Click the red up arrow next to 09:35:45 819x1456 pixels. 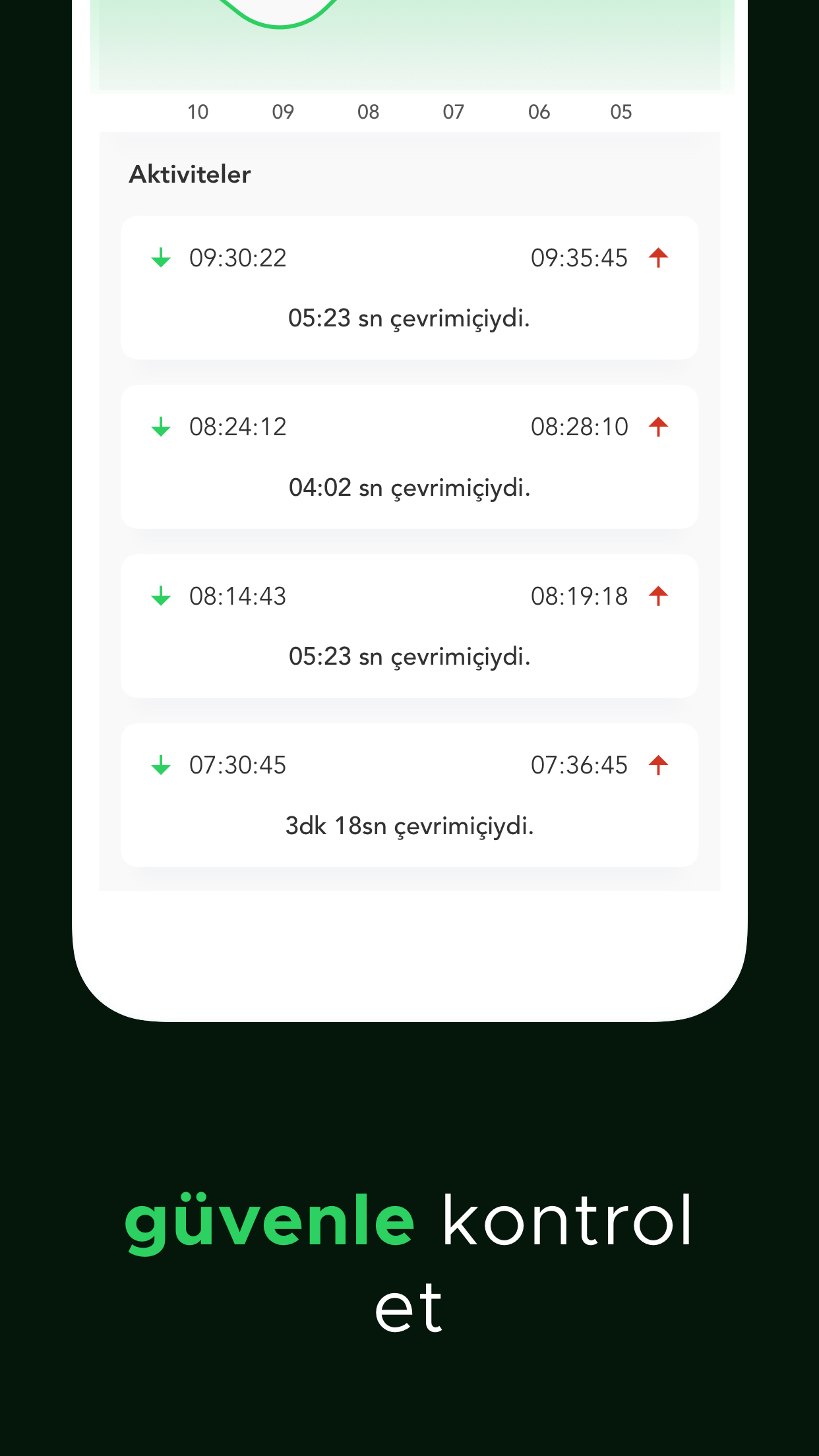pos(659,258)
